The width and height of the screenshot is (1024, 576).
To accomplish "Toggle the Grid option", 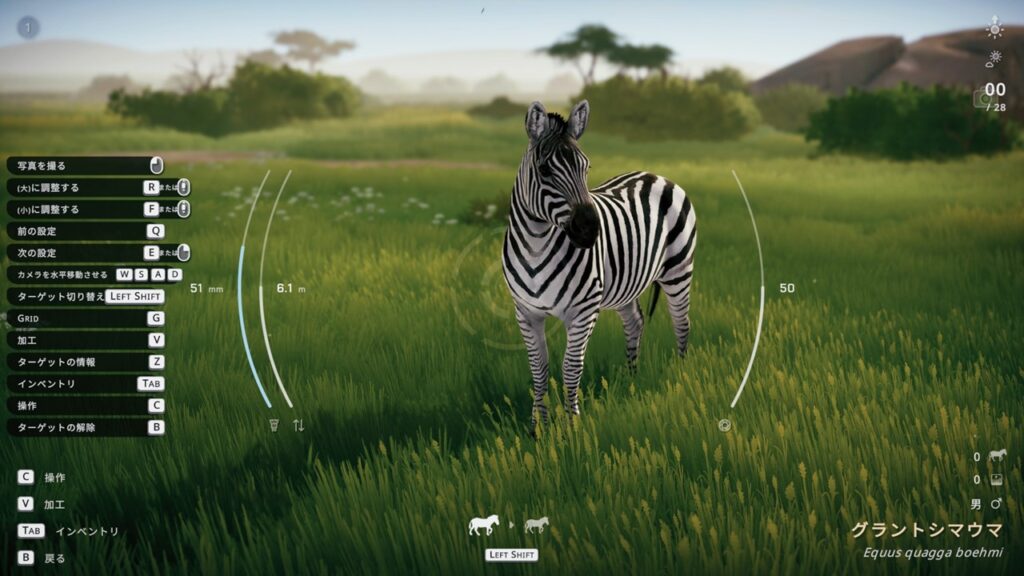I will click(85, 318).
